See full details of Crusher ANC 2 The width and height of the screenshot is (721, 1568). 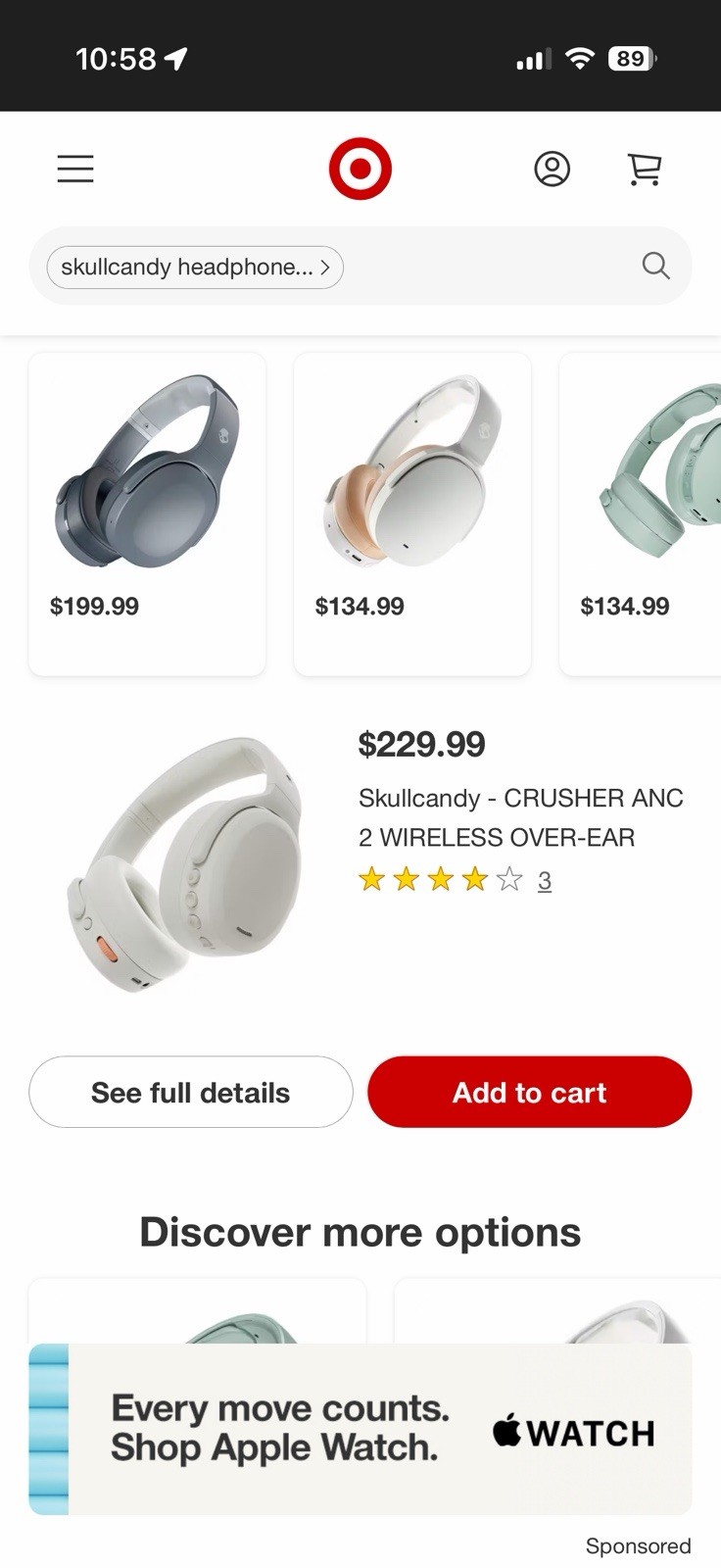point(191,1092)
